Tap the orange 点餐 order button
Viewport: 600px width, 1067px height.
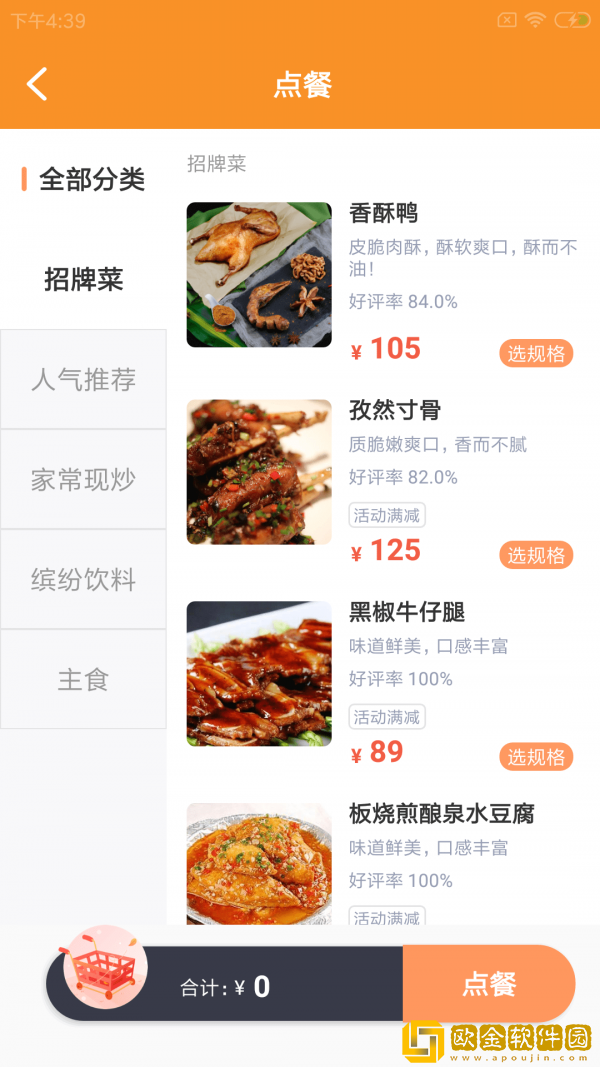(489, 984)
